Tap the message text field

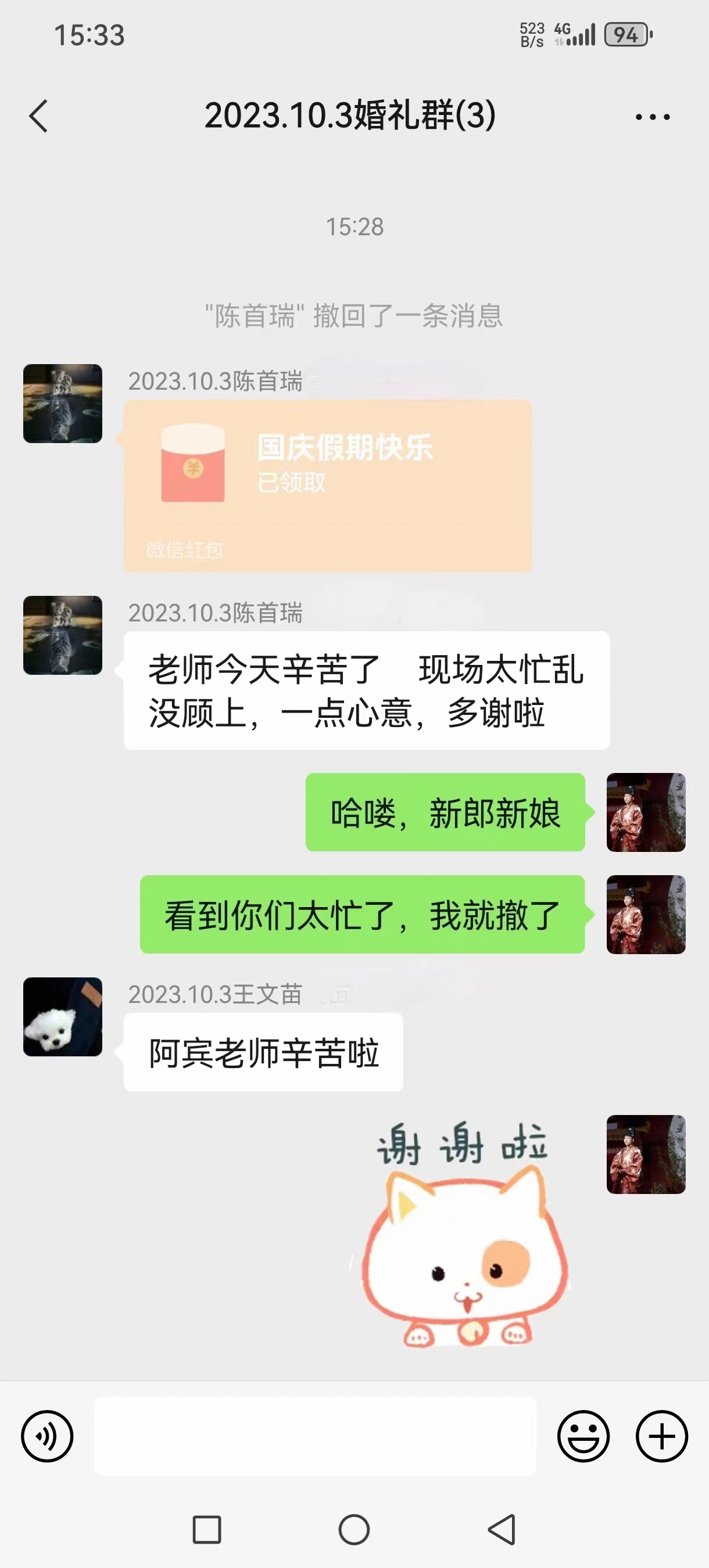(x=315, y=1436)
